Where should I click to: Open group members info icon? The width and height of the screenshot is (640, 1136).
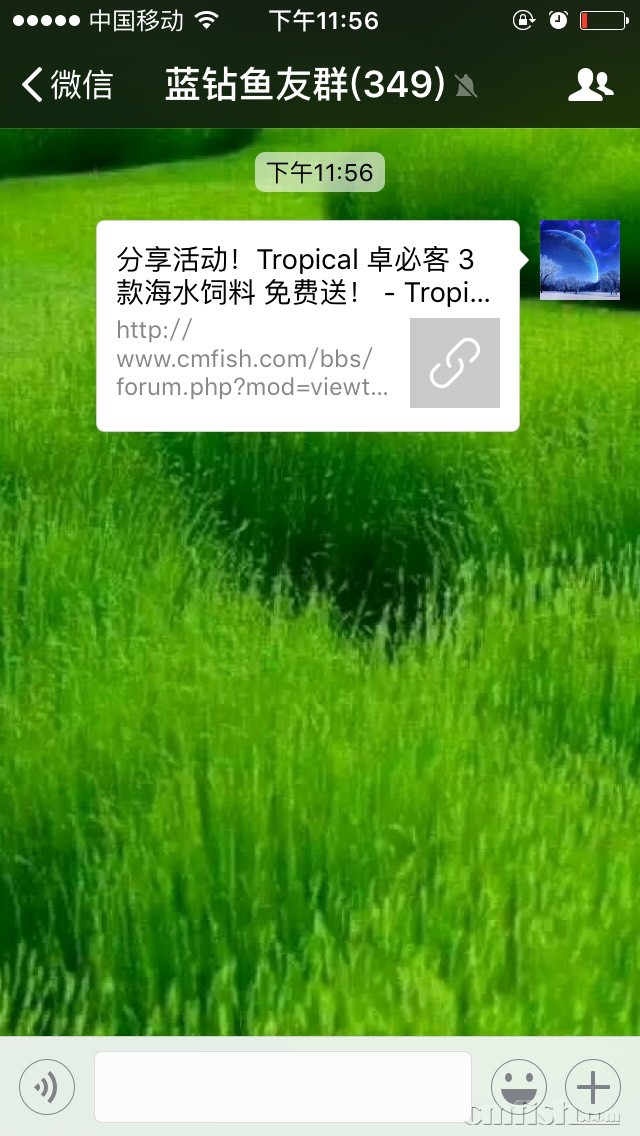pos(590,86)
